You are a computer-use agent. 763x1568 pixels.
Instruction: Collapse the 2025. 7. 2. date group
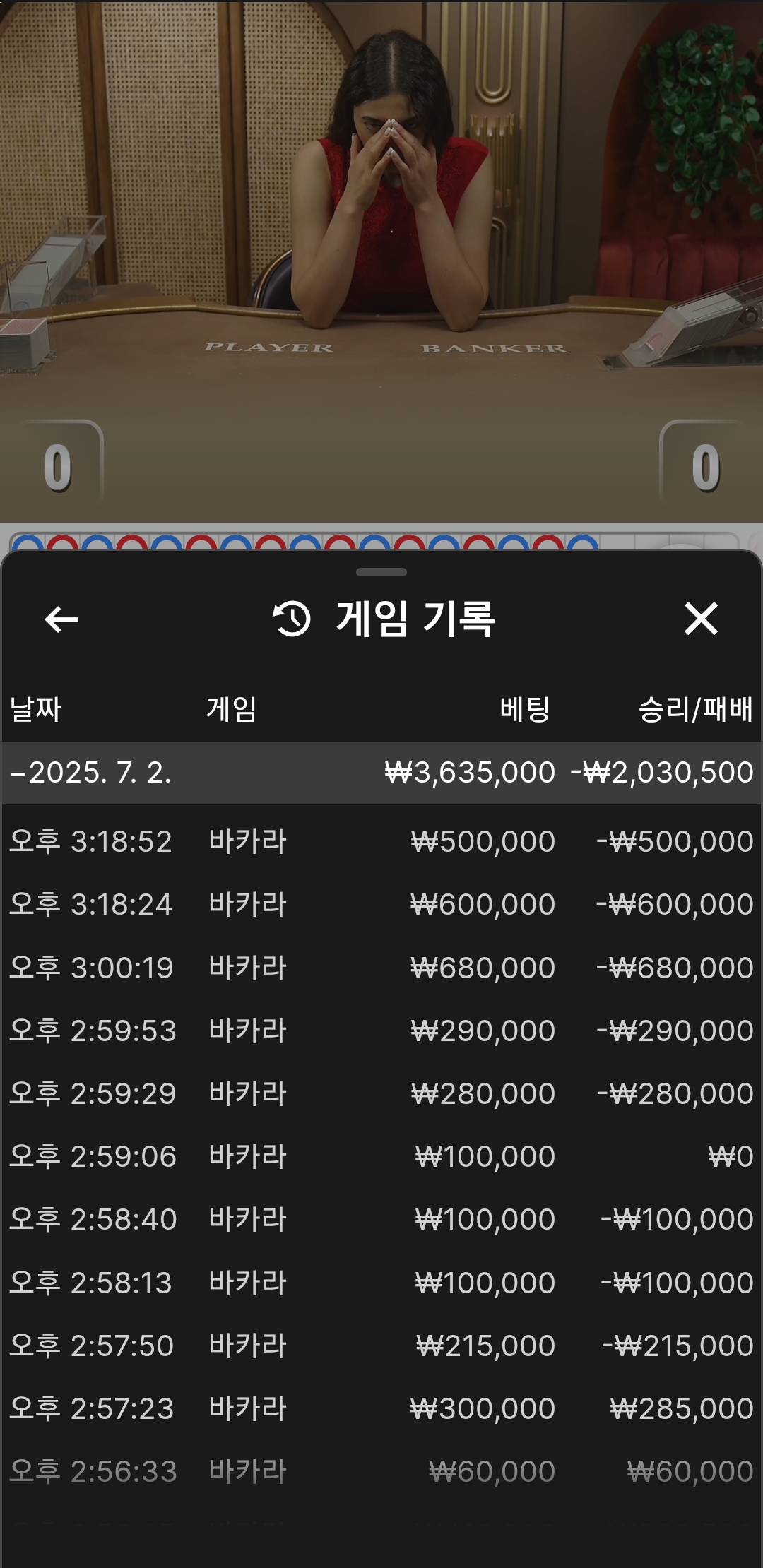tap(381, 772)
